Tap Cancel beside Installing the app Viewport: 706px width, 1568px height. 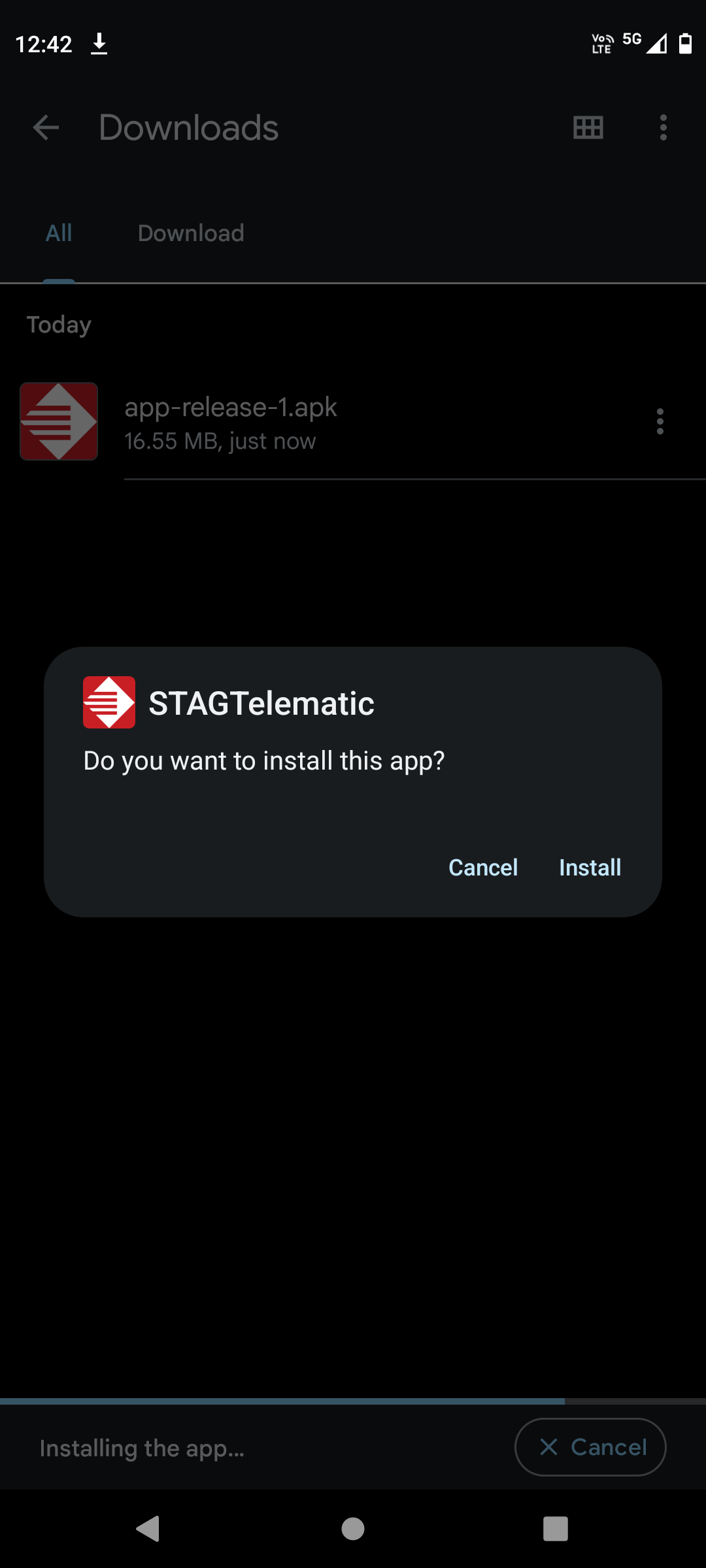(x=590, y=1446)
